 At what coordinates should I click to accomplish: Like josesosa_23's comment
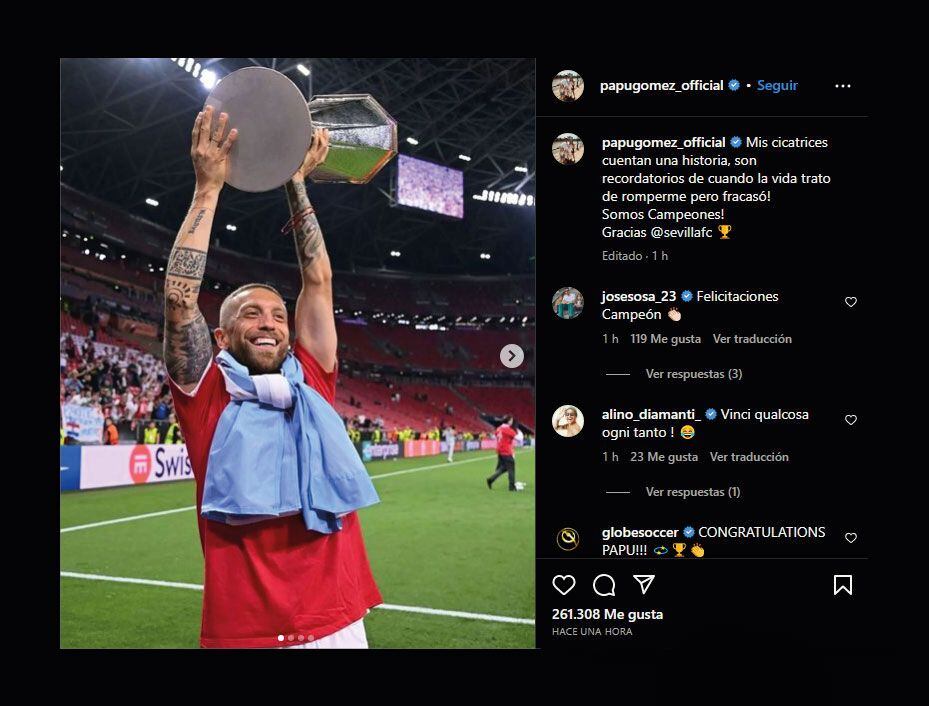tap(851, 302)
